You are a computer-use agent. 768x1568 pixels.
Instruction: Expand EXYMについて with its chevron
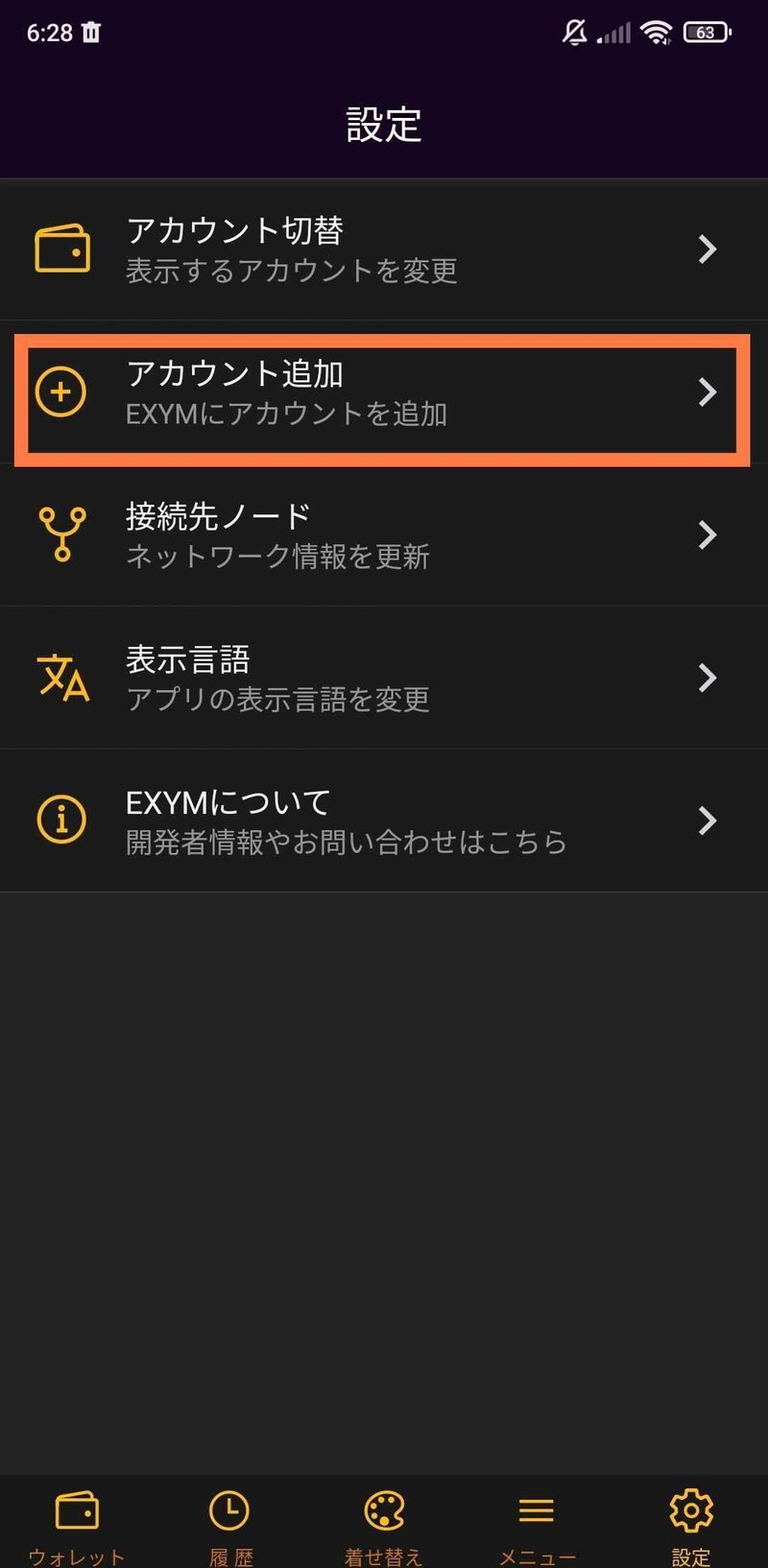click(x=707, y=820)
